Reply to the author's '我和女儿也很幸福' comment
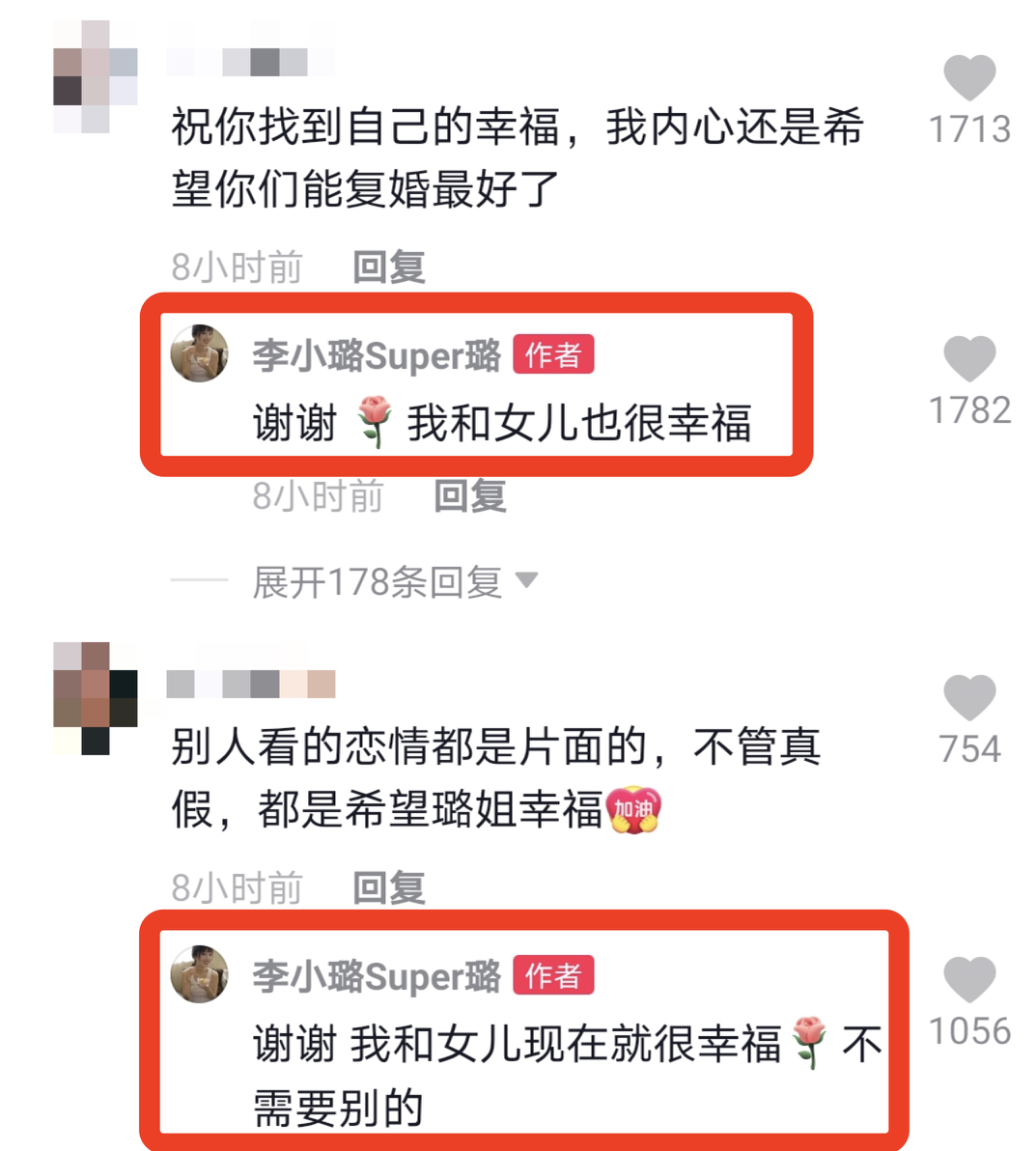 click(x=469, y=496)
